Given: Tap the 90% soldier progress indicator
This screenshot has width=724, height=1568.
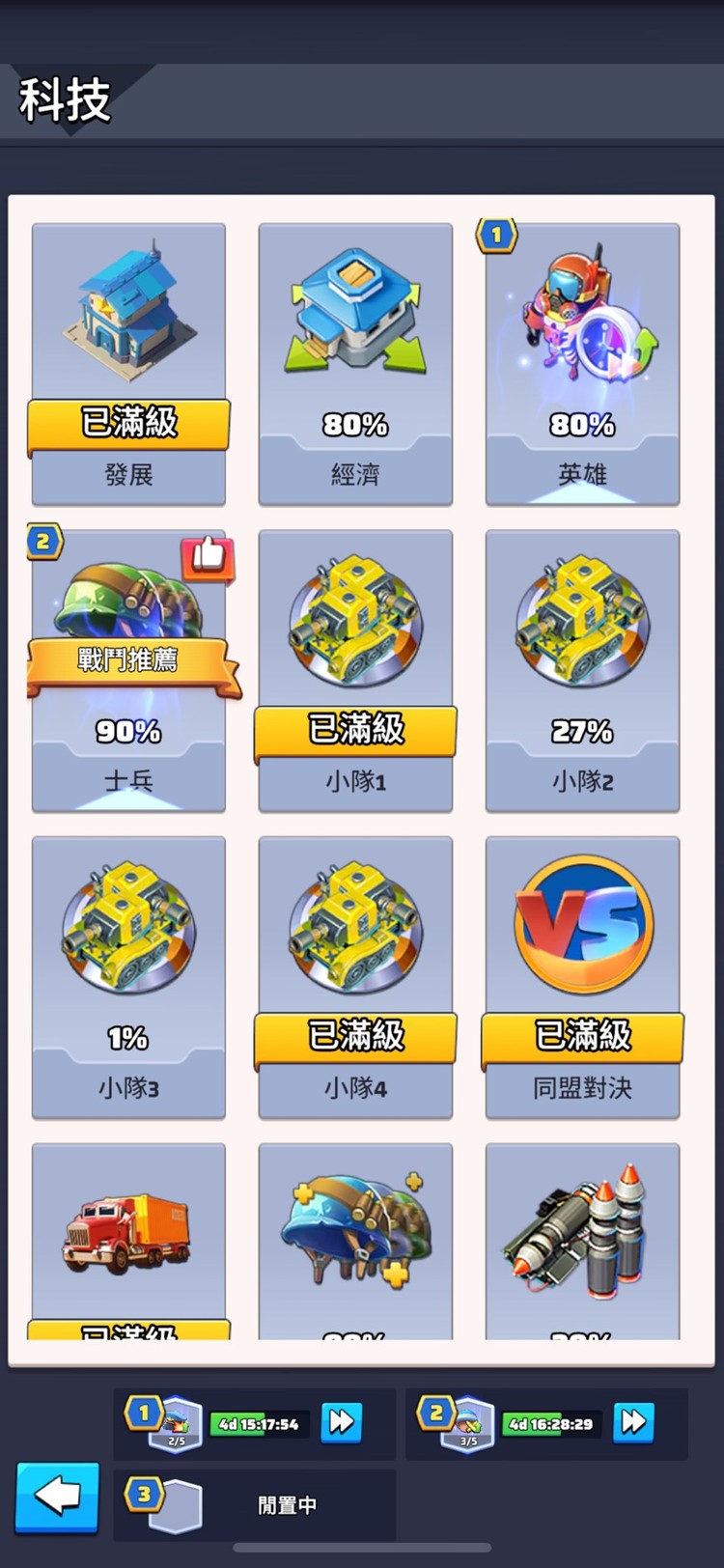Looking at the screenshot, I should [x=128, y=732].
